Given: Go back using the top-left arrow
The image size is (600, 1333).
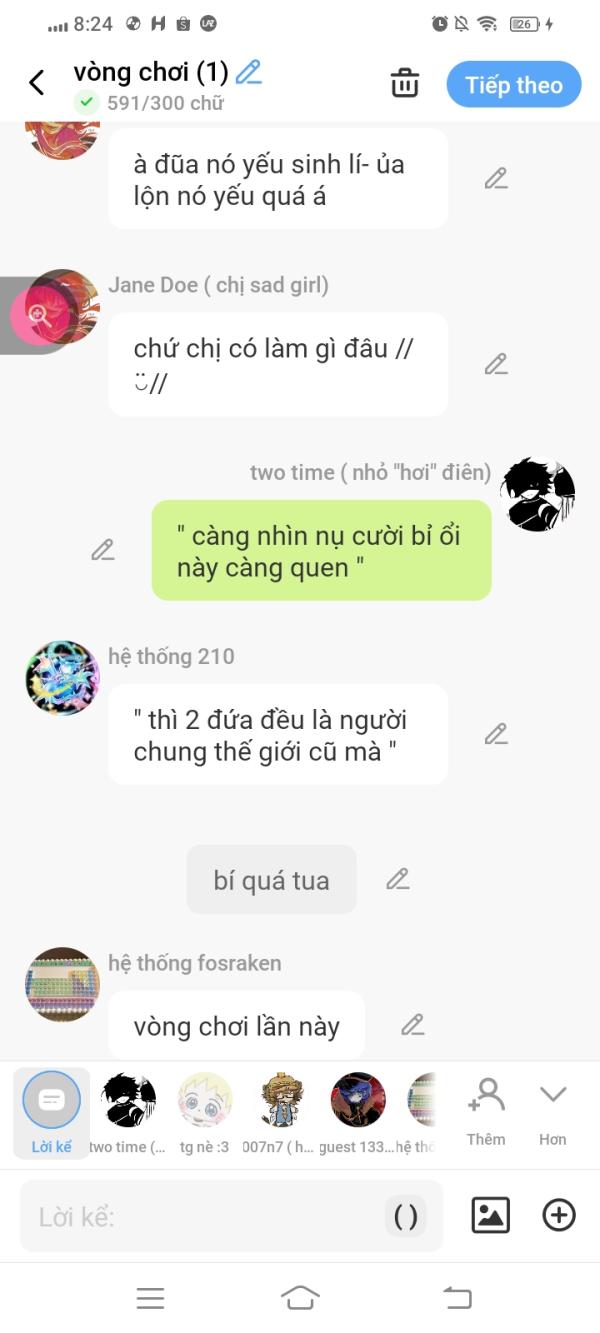Looking at the screenshot, I should click(x=37, y=83).
